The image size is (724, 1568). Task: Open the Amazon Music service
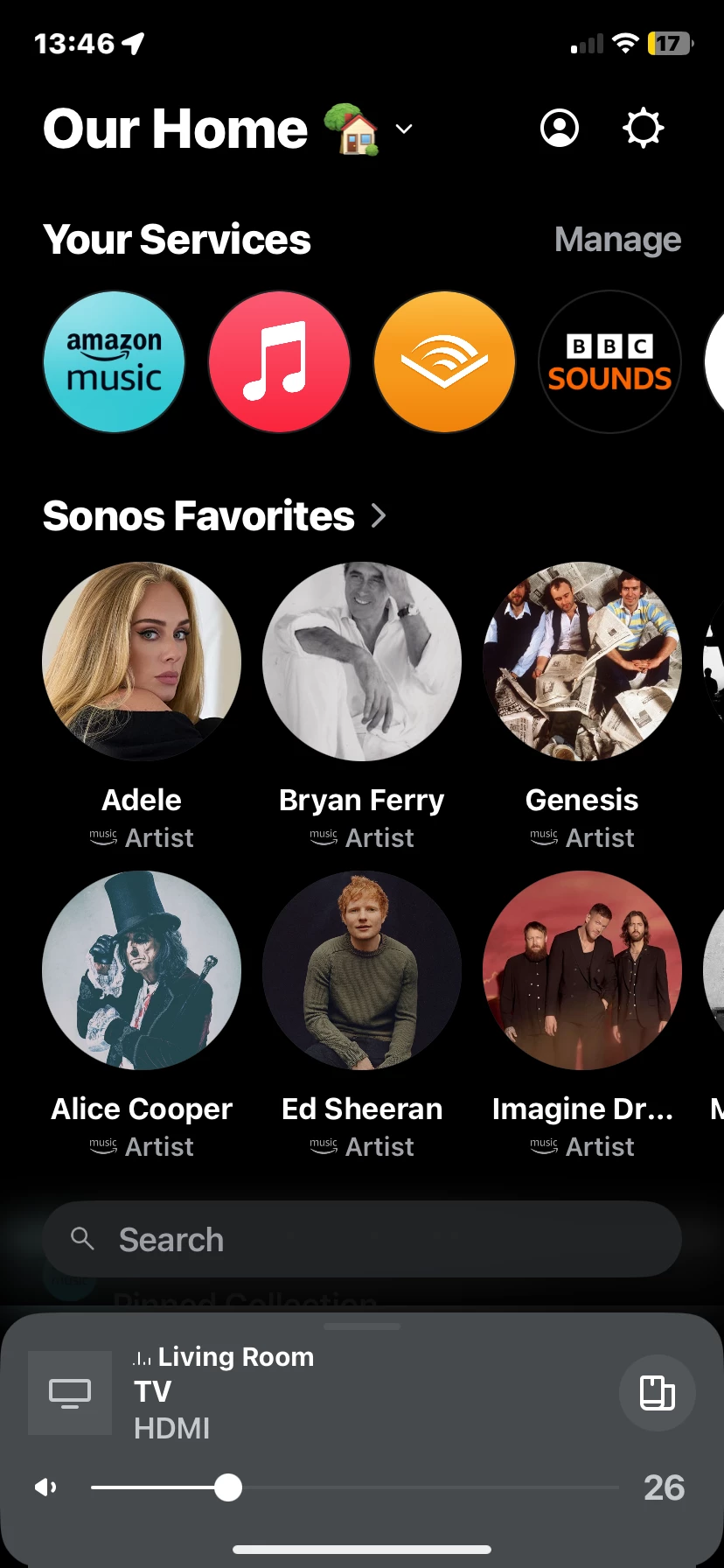115,361
